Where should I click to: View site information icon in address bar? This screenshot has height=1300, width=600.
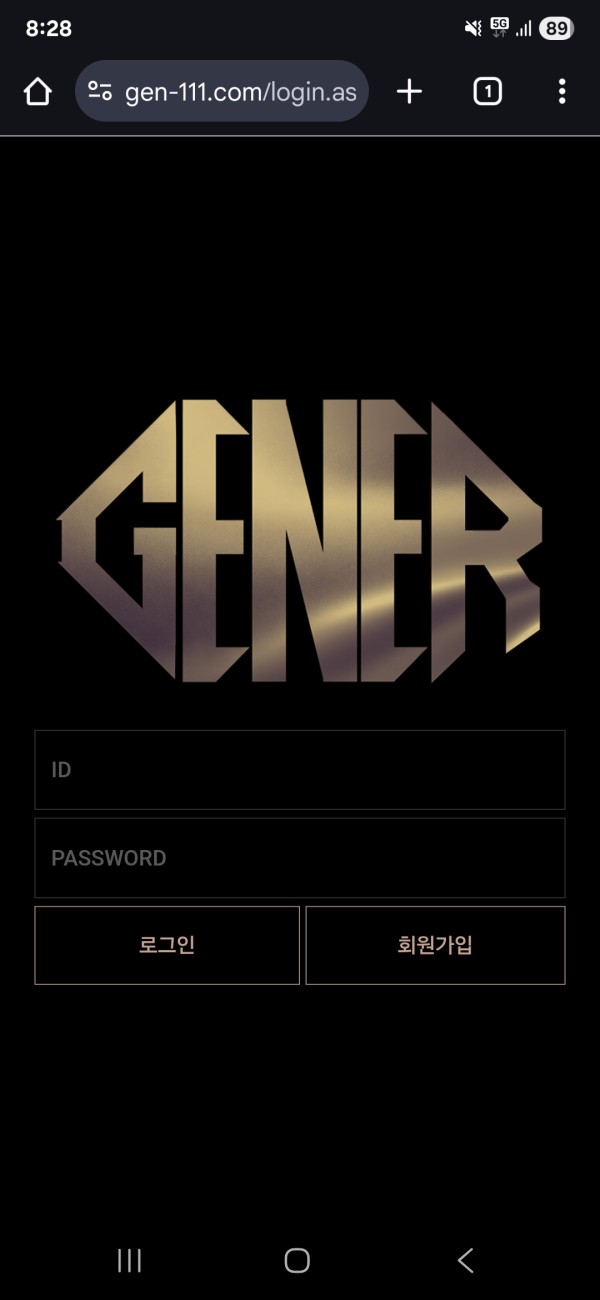[x=100, y=92]
